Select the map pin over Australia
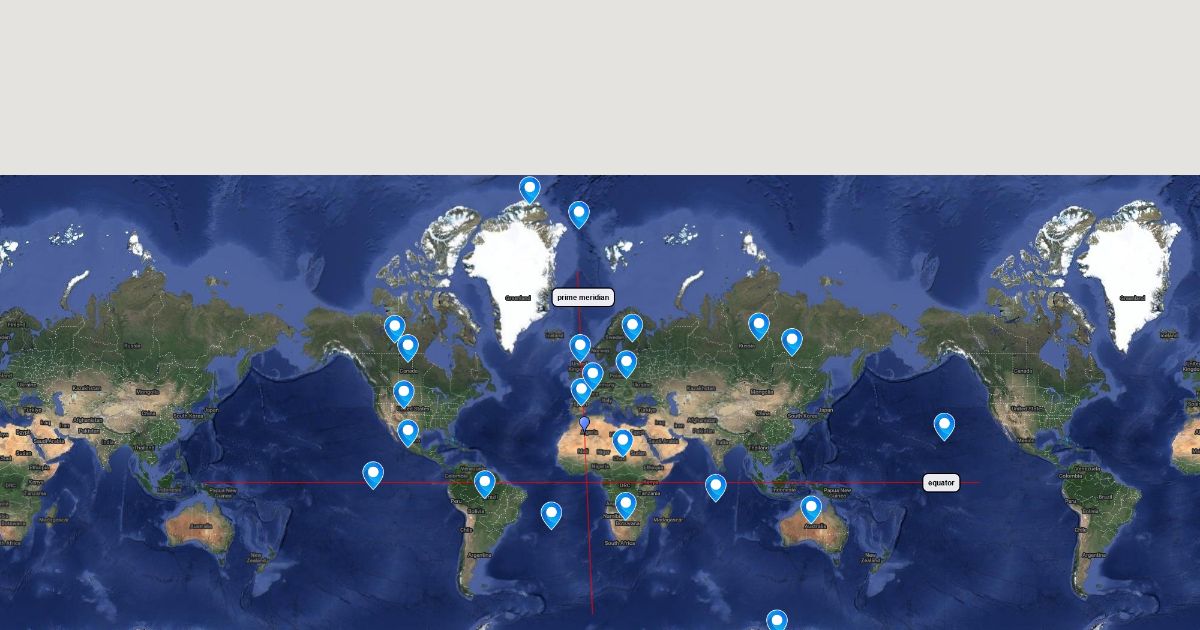 click(811, 509)
